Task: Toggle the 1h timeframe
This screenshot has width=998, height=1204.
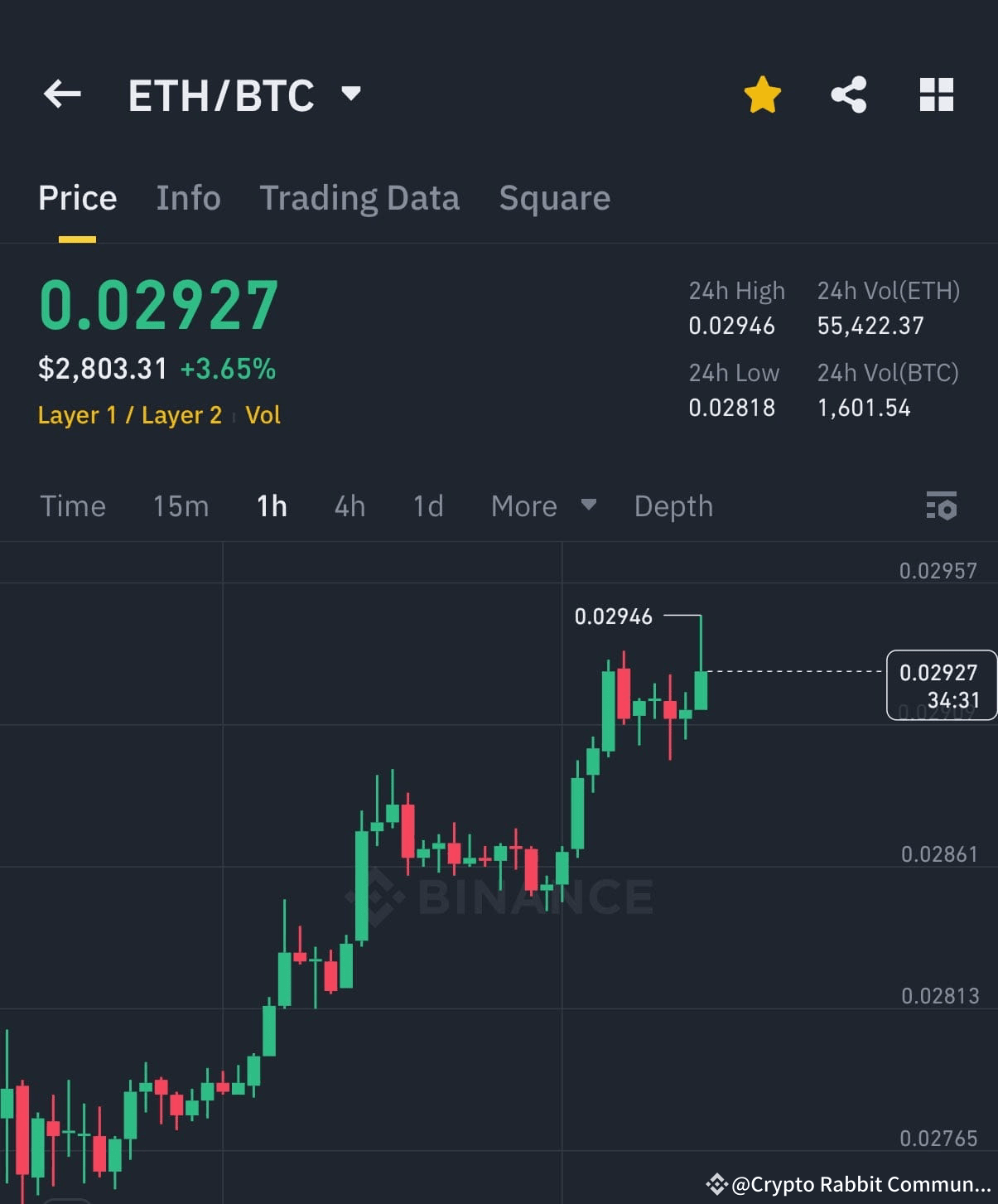Action: [272, 505]
